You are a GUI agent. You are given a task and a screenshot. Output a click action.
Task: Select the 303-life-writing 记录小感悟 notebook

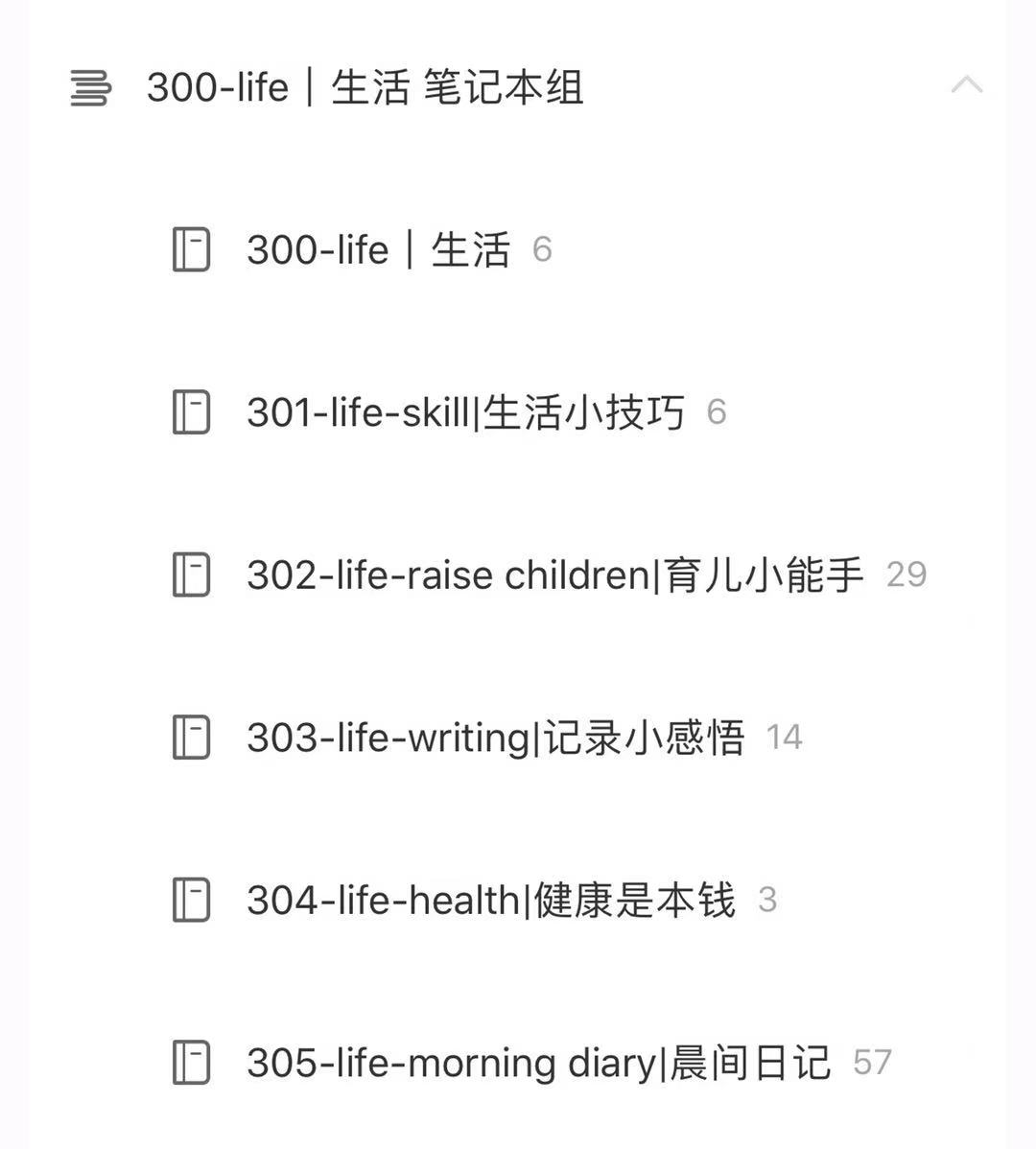494,738
